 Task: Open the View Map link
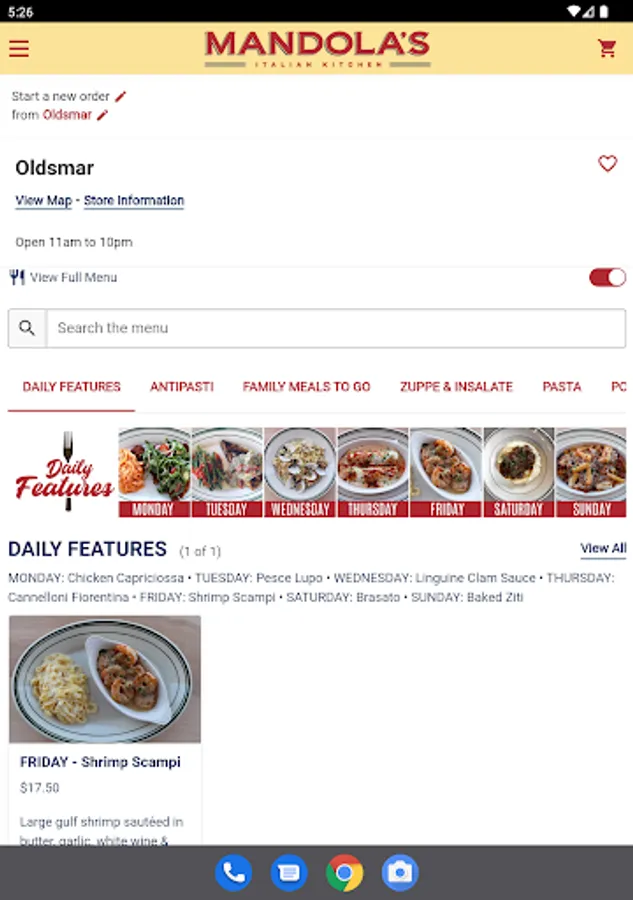tap(43, 201)
